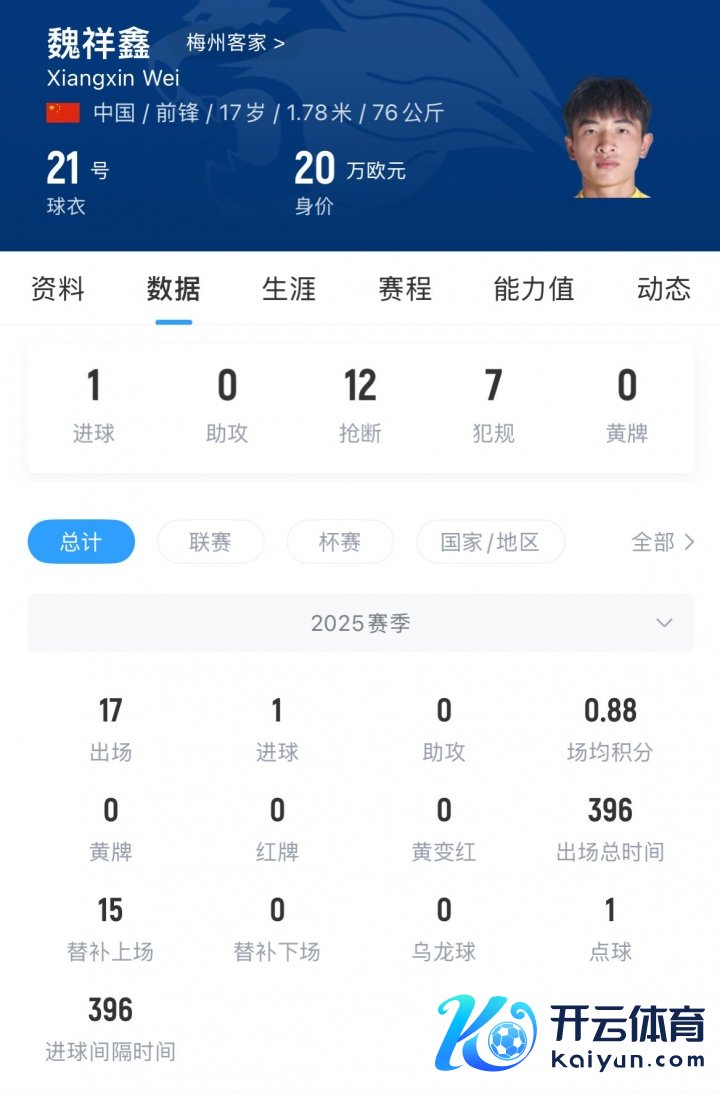Open the 全部 competitions list

coord(663,542)
